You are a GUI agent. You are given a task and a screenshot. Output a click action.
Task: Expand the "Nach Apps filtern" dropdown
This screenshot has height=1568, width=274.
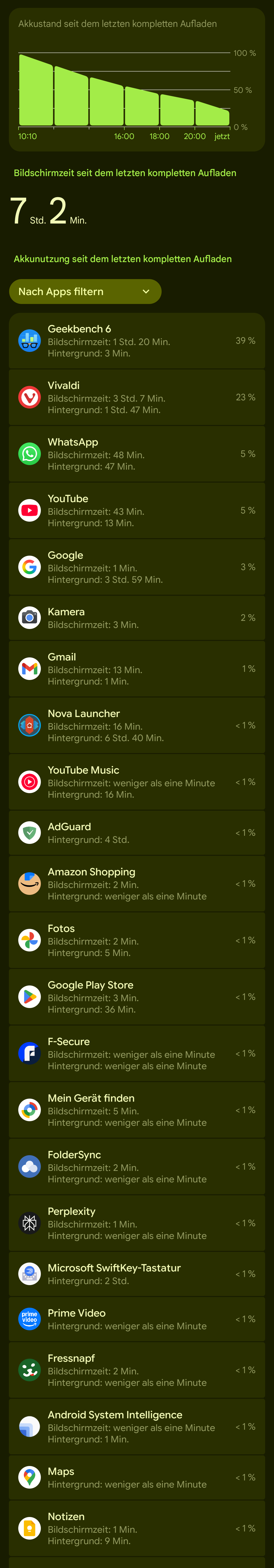(85, 292)
